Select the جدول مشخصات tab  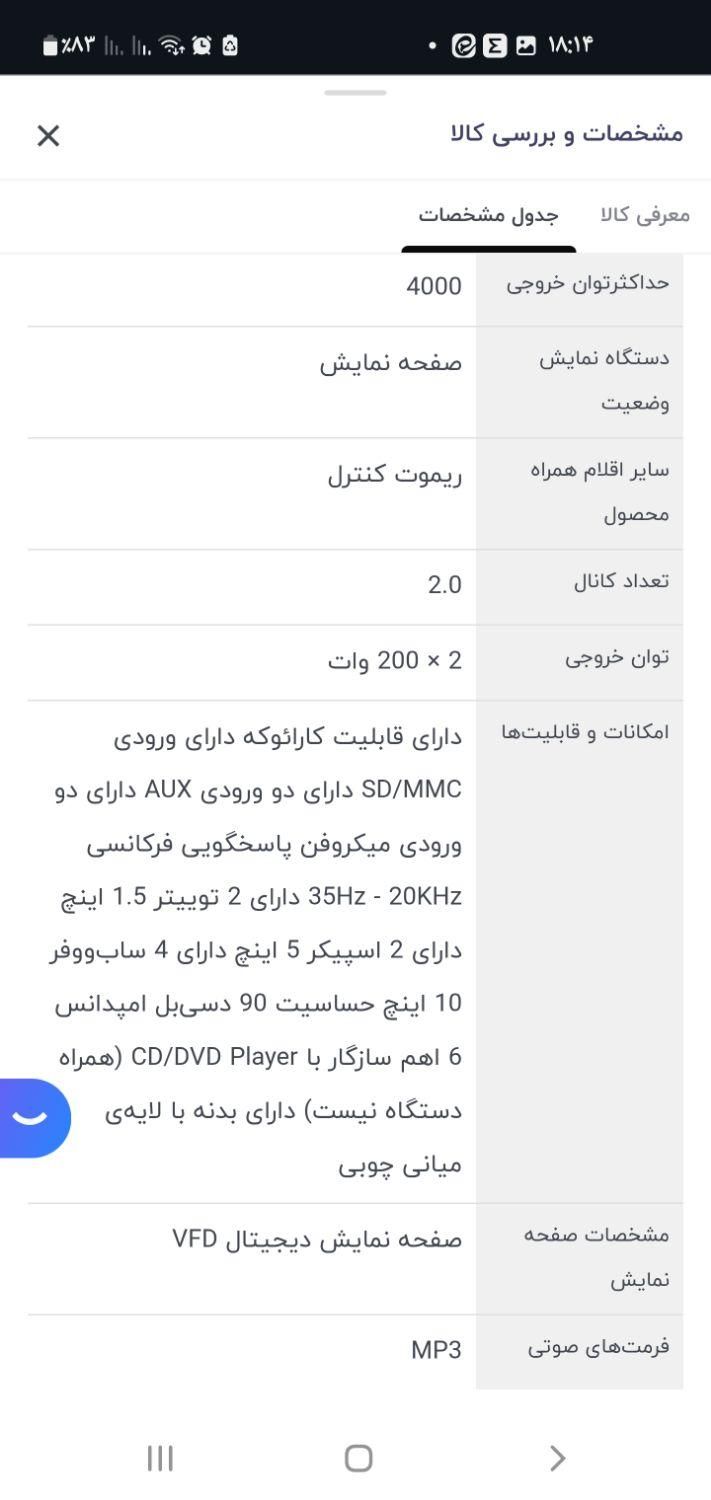click(488, 215)
